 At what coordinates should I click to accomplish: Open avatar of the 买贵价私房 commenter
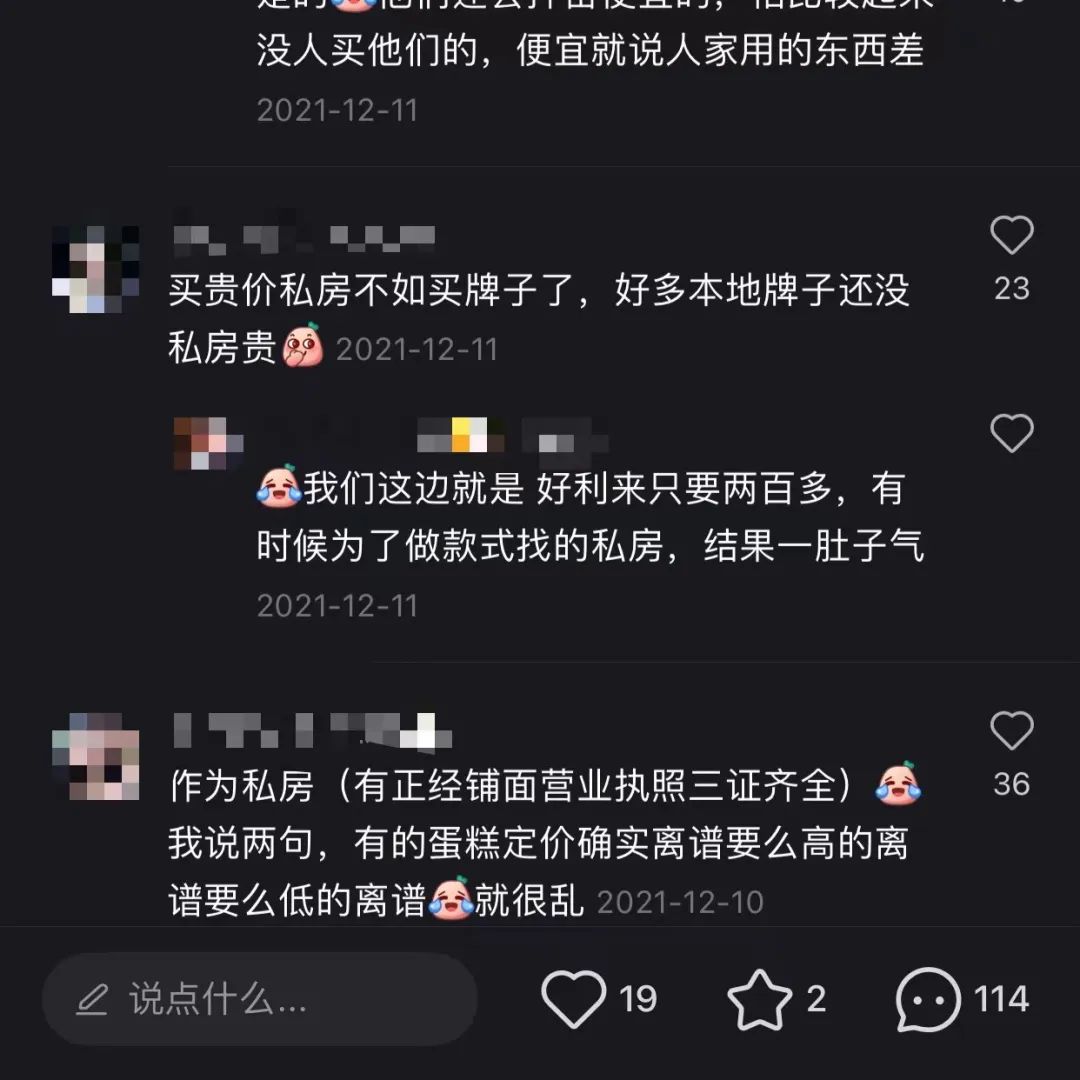[x=95, y=269]
